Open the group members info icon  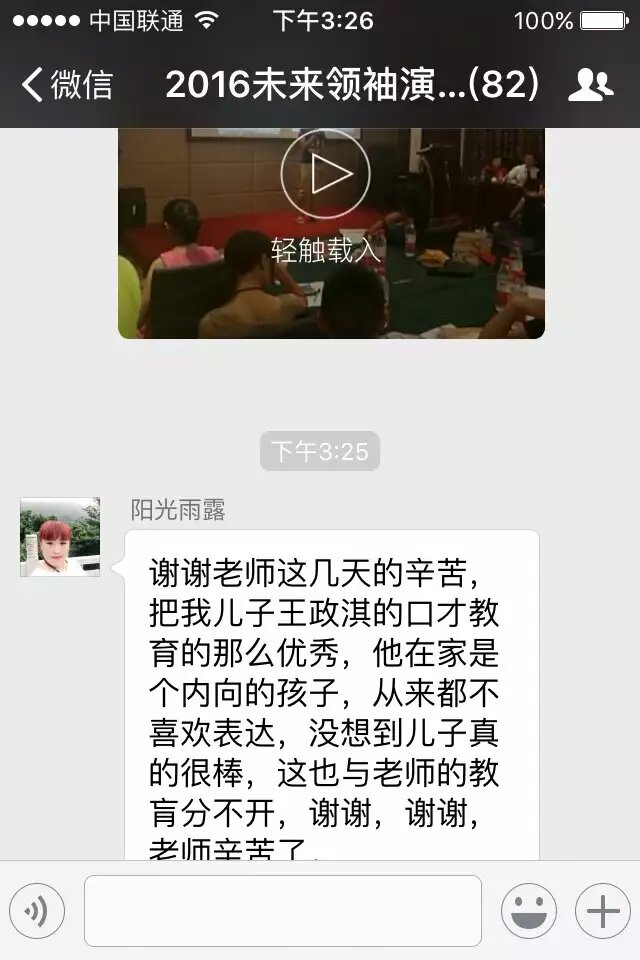pyautogui.click(x=590, y=86)
